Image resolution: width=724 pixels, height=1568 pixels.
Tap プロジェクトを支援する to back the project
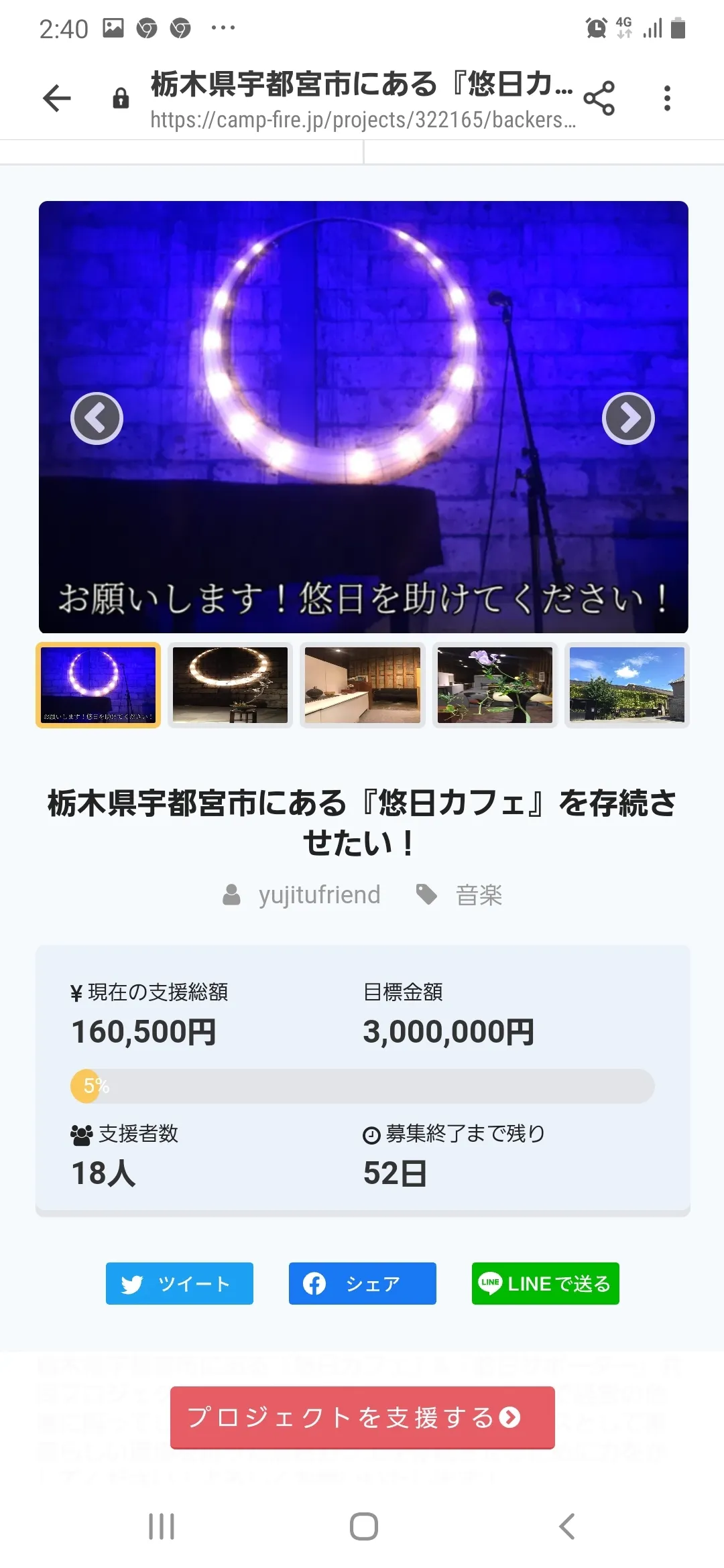tap(362, 1417)
